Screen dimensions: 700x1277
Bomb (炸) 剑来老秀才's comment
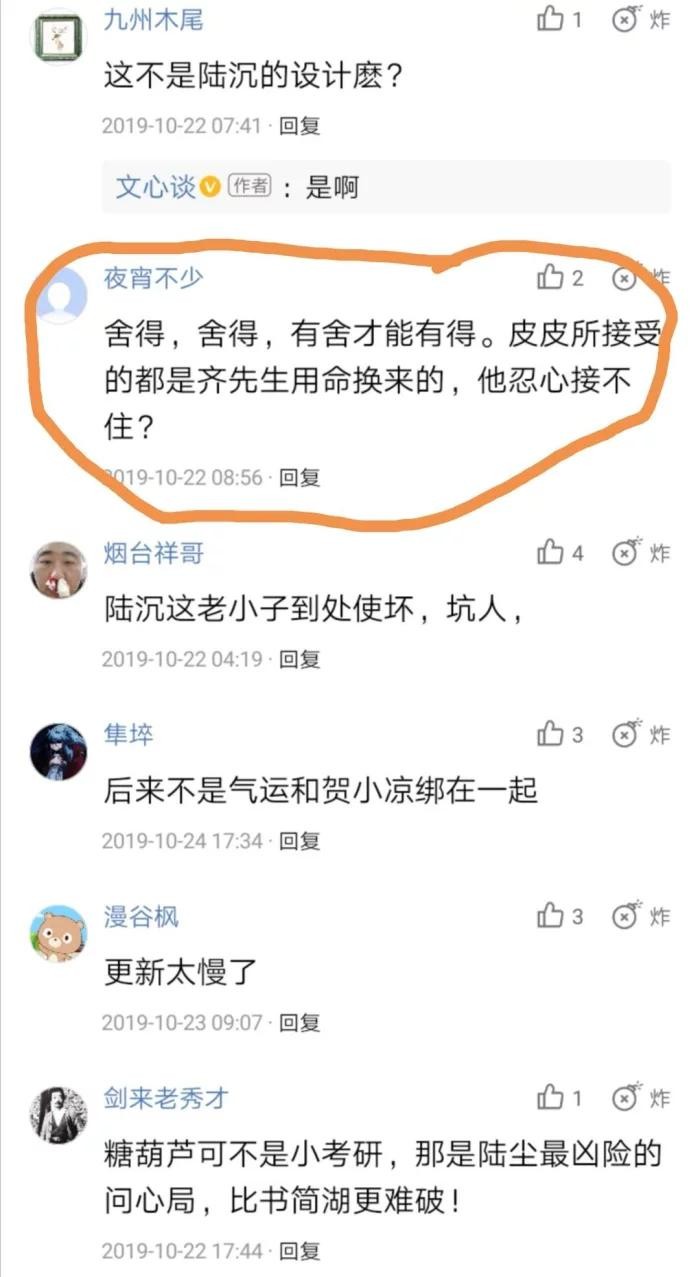pyautogui.click(x=640, y=1098)
